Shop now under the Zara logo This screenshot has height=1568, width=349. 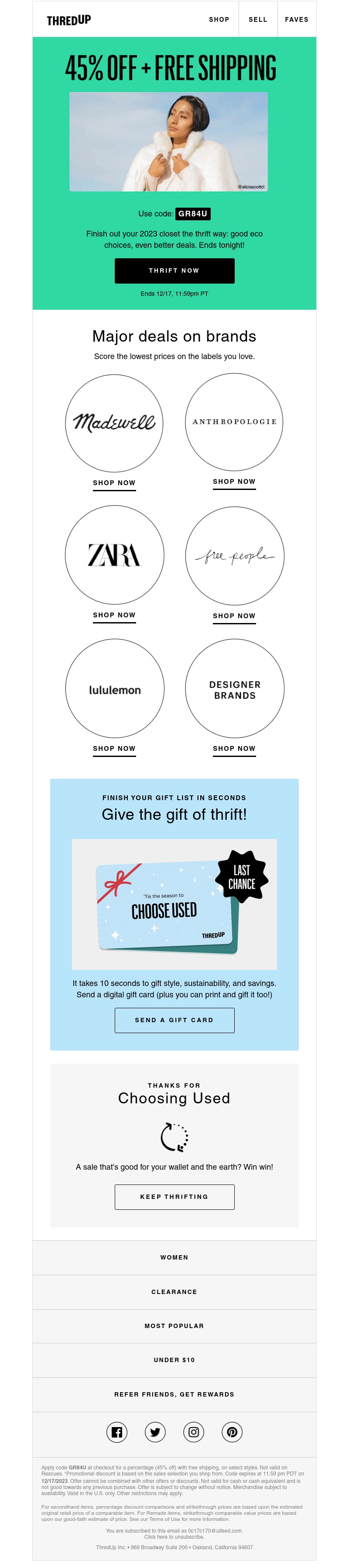pyautogui.click(x=114, y=616)
